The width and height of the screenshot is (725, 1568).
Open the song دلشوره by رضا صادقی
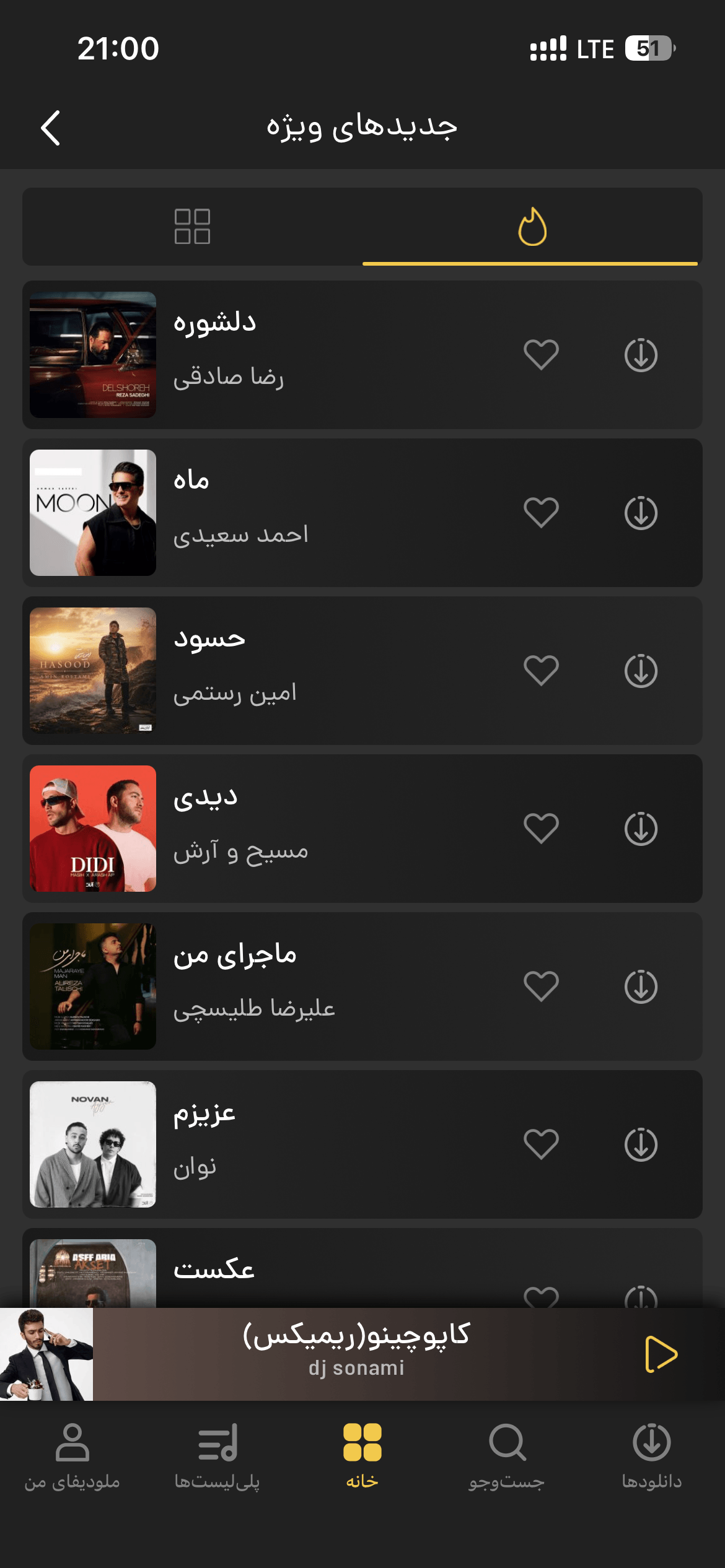coord(362,355)
